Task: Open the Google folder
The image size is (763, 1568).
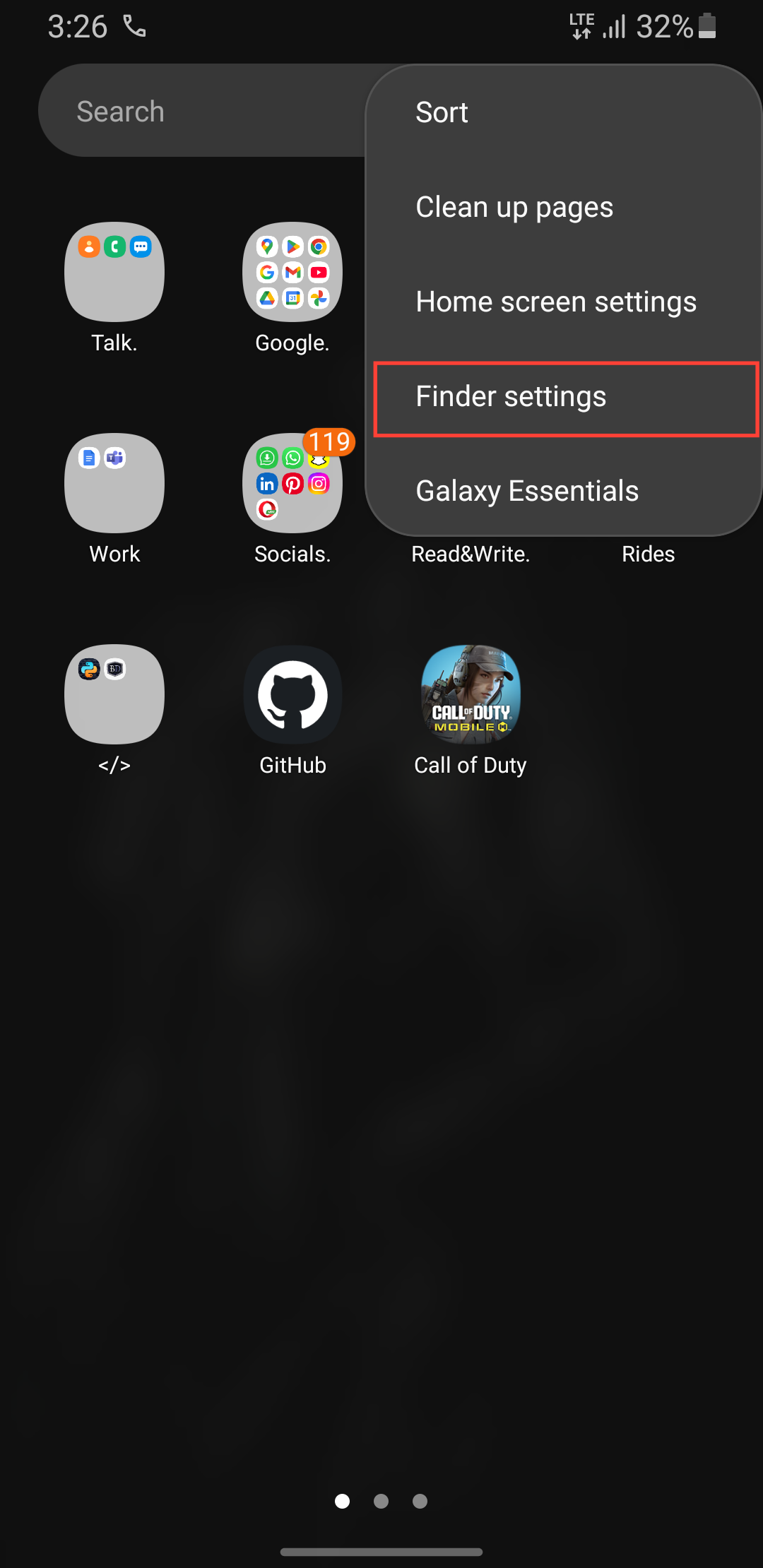Action: coord(292,273)
